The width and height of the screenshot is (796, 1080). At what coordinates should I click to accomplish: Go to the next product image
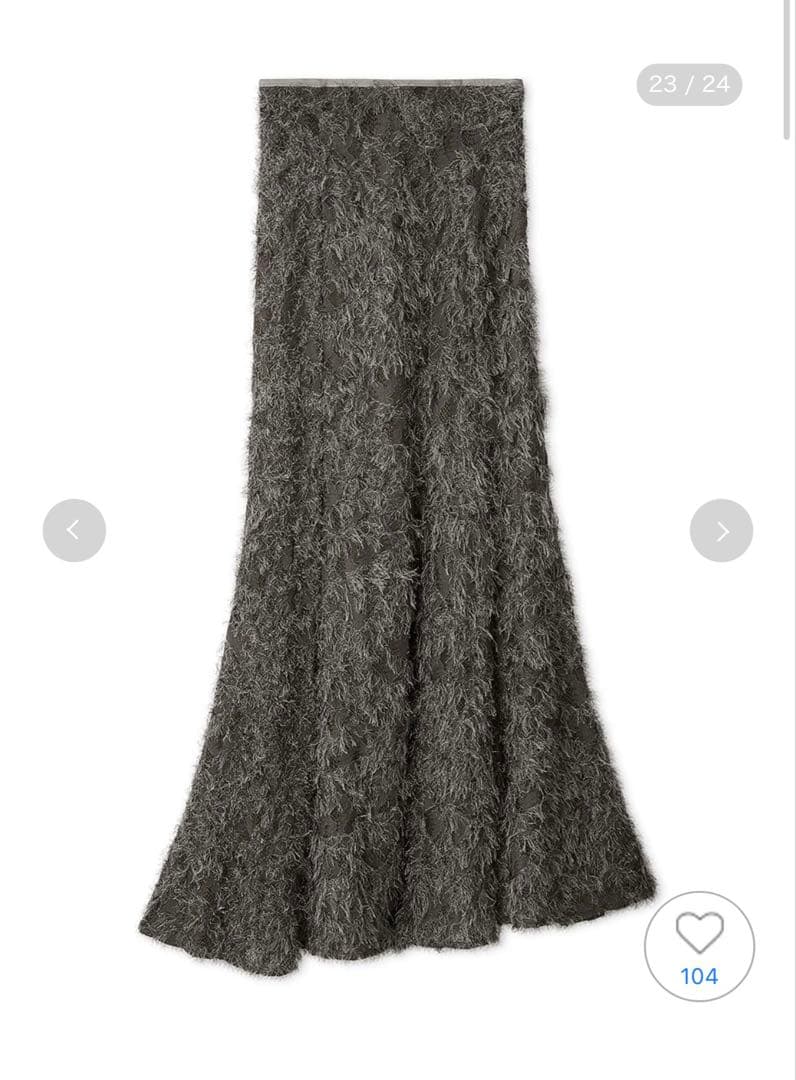(721, 530)
